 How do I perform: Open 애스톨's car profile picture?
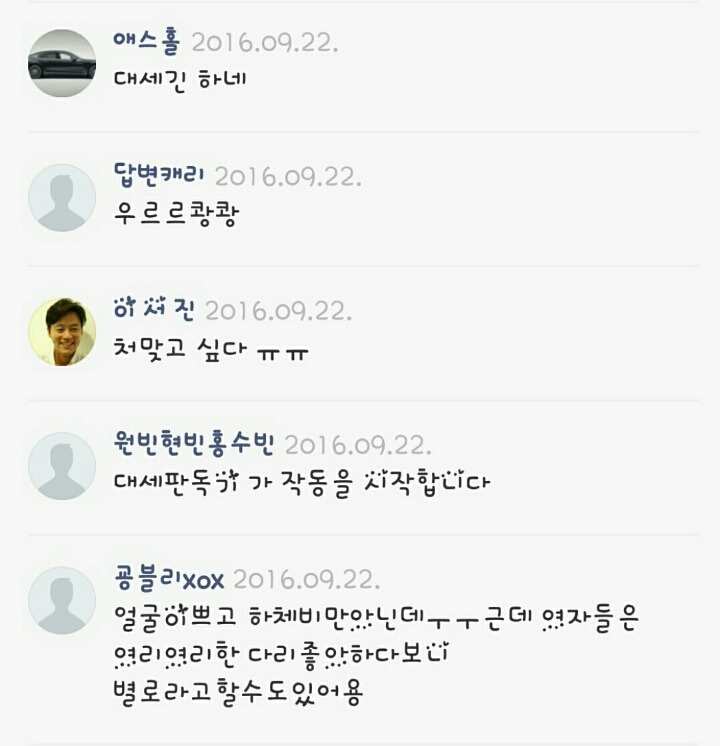click(62, 63)
